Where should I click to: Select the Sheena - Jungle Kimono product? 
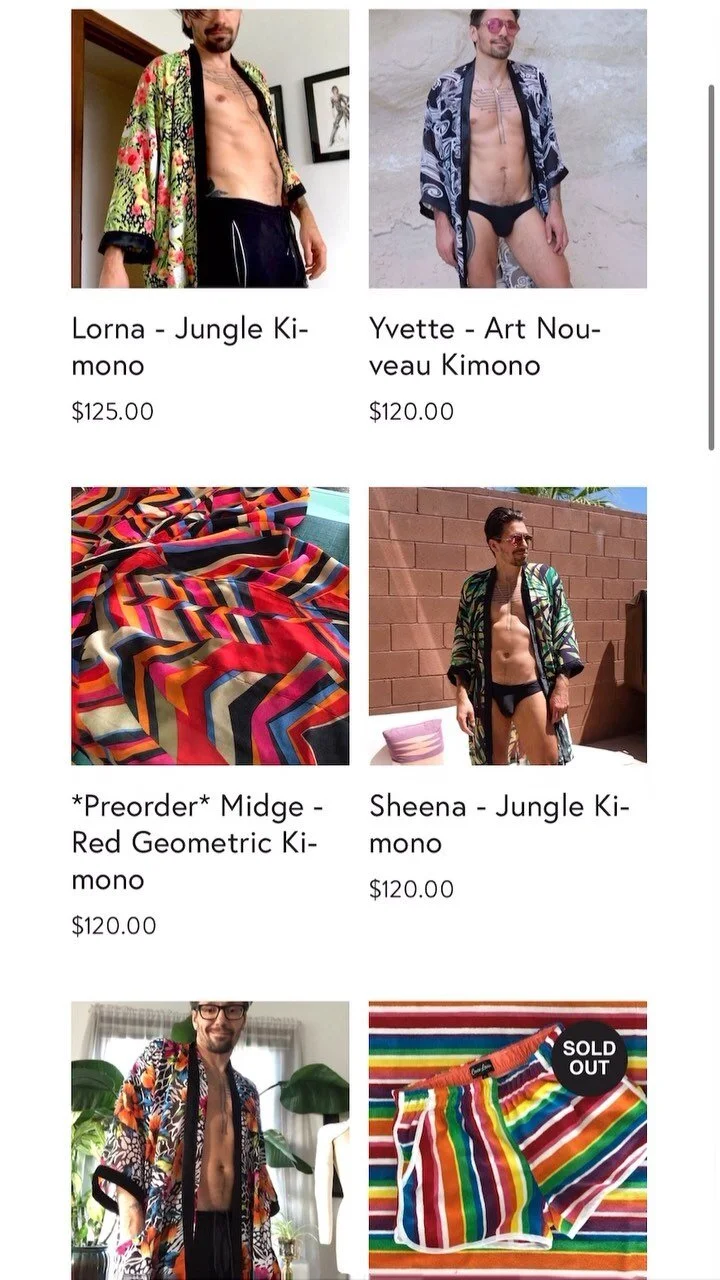tap(507, 626)
